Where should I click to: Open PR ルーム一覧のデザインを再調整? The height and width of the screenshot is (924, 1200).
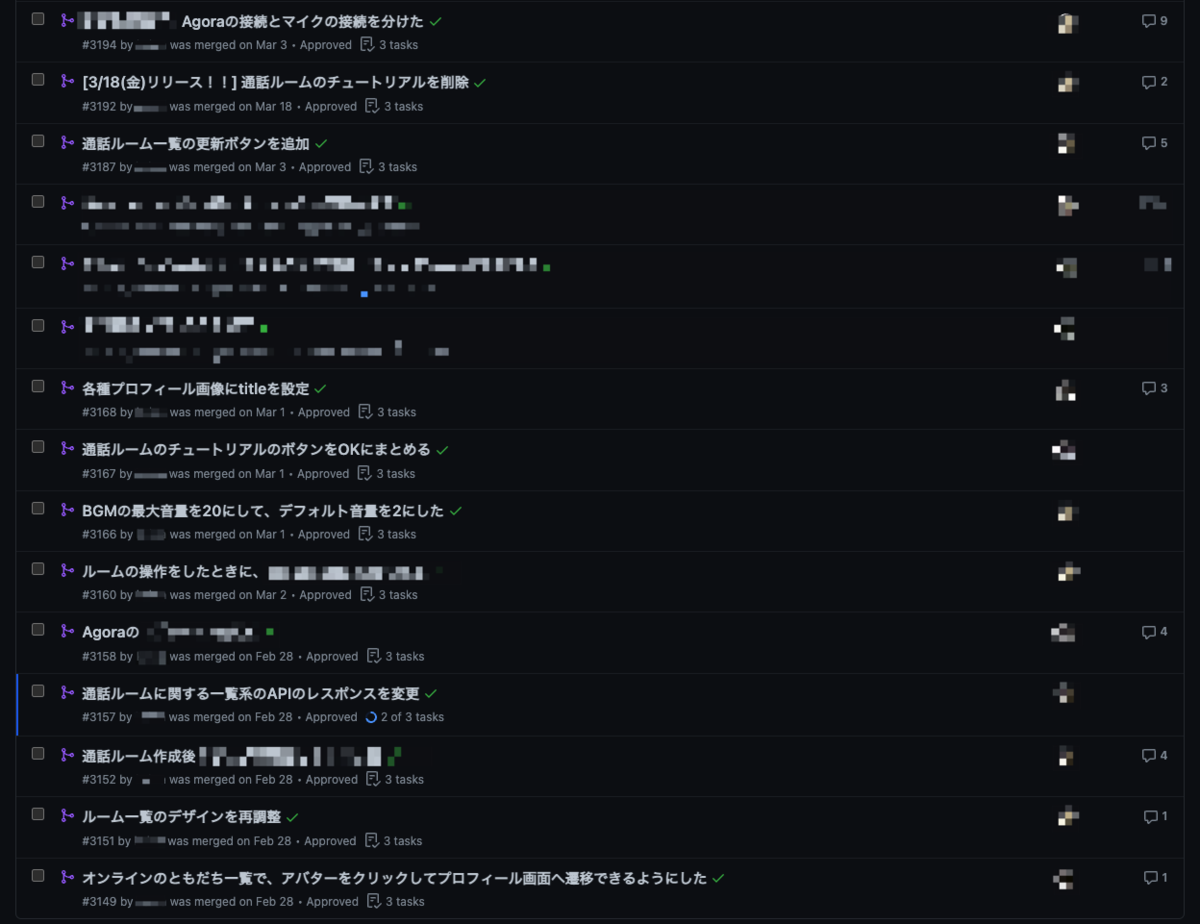coord(181,817)
